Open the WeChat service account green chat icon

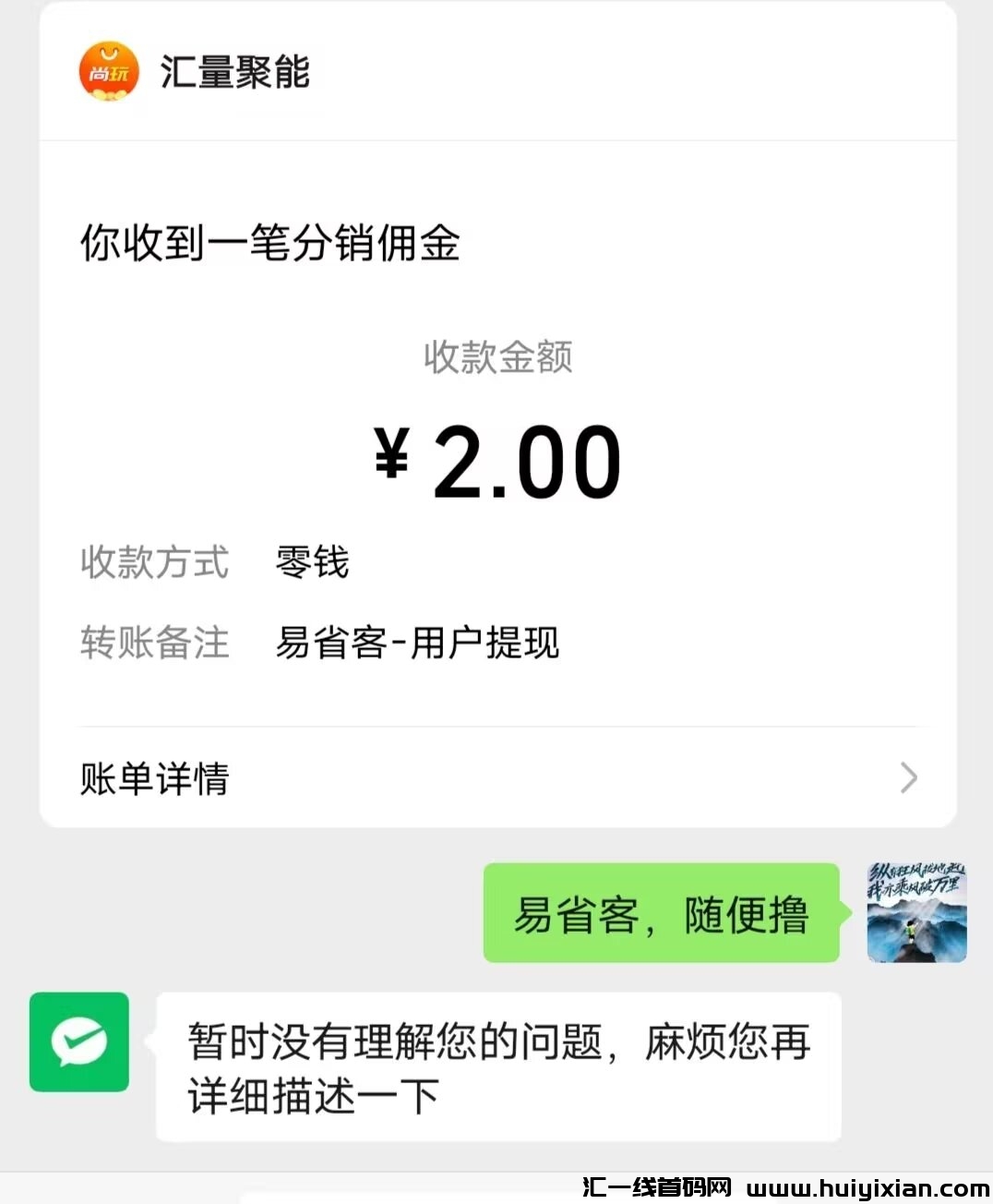(x=78, y=1041)
